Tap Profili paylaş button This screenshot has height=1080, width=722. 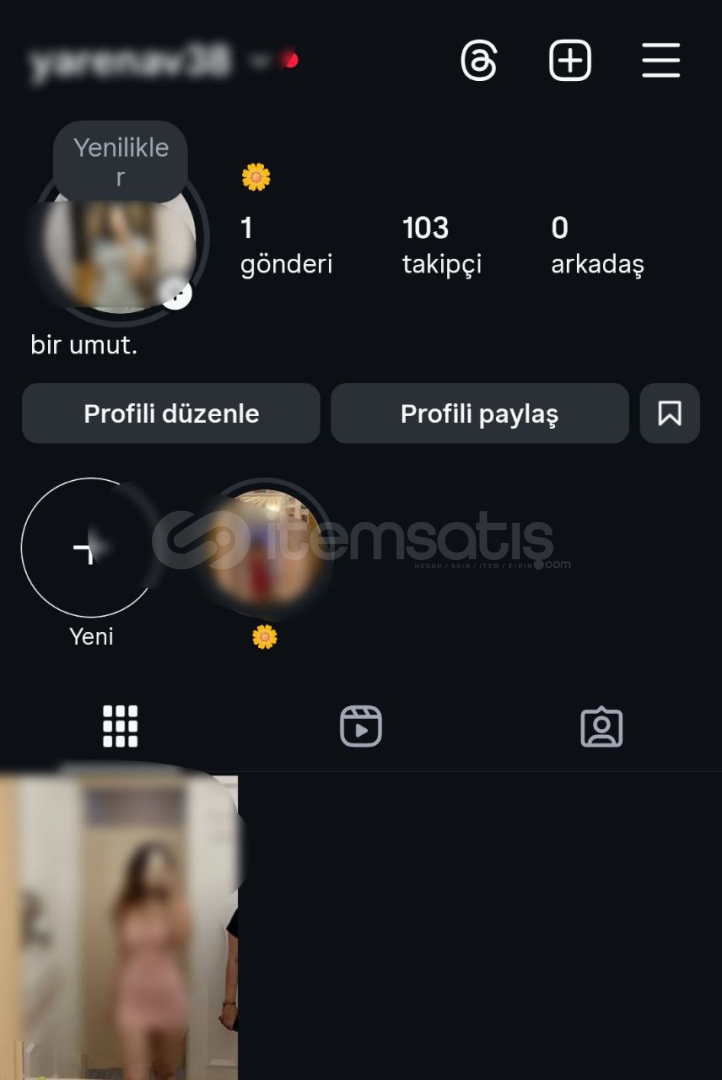479,414
